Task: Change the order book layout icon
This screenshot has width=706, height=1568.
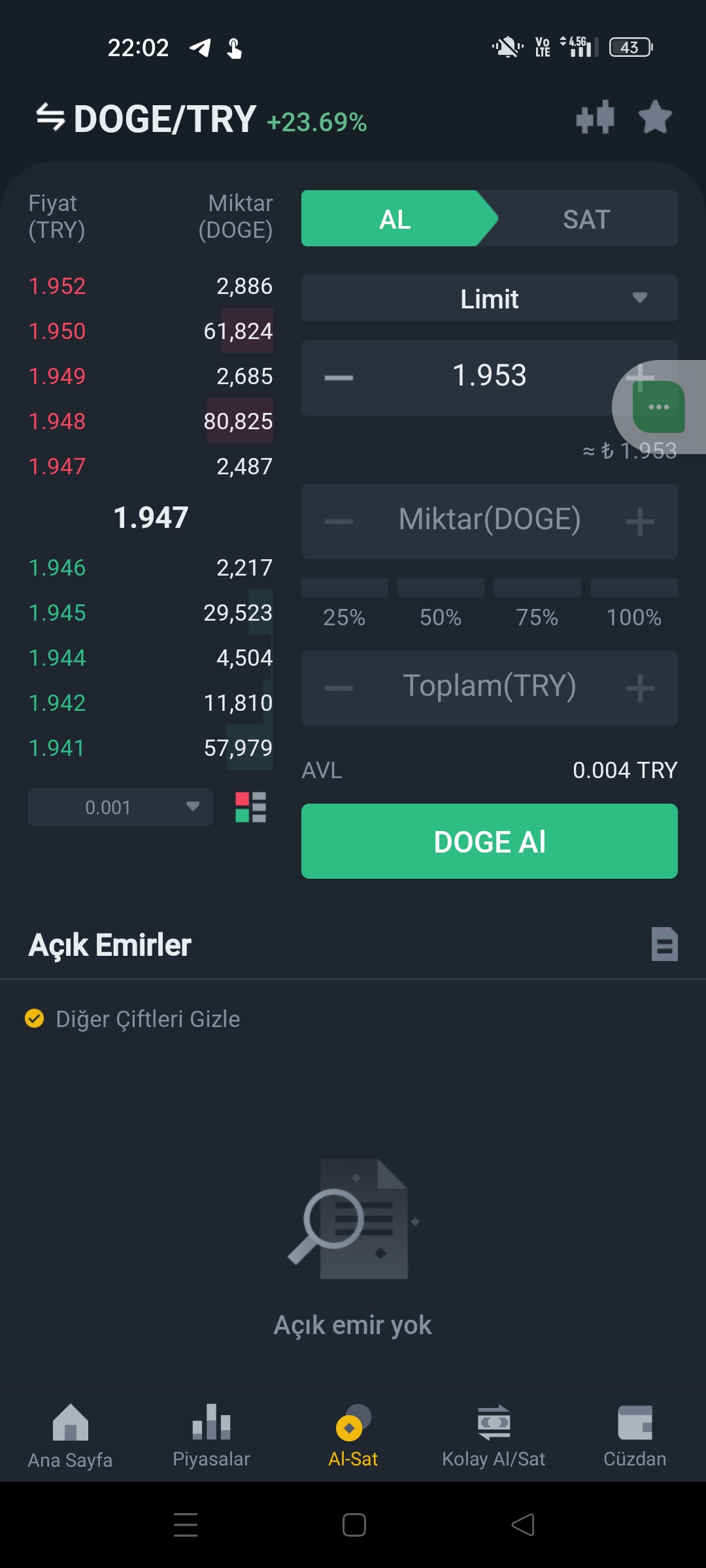Action: tap(250, 807)
